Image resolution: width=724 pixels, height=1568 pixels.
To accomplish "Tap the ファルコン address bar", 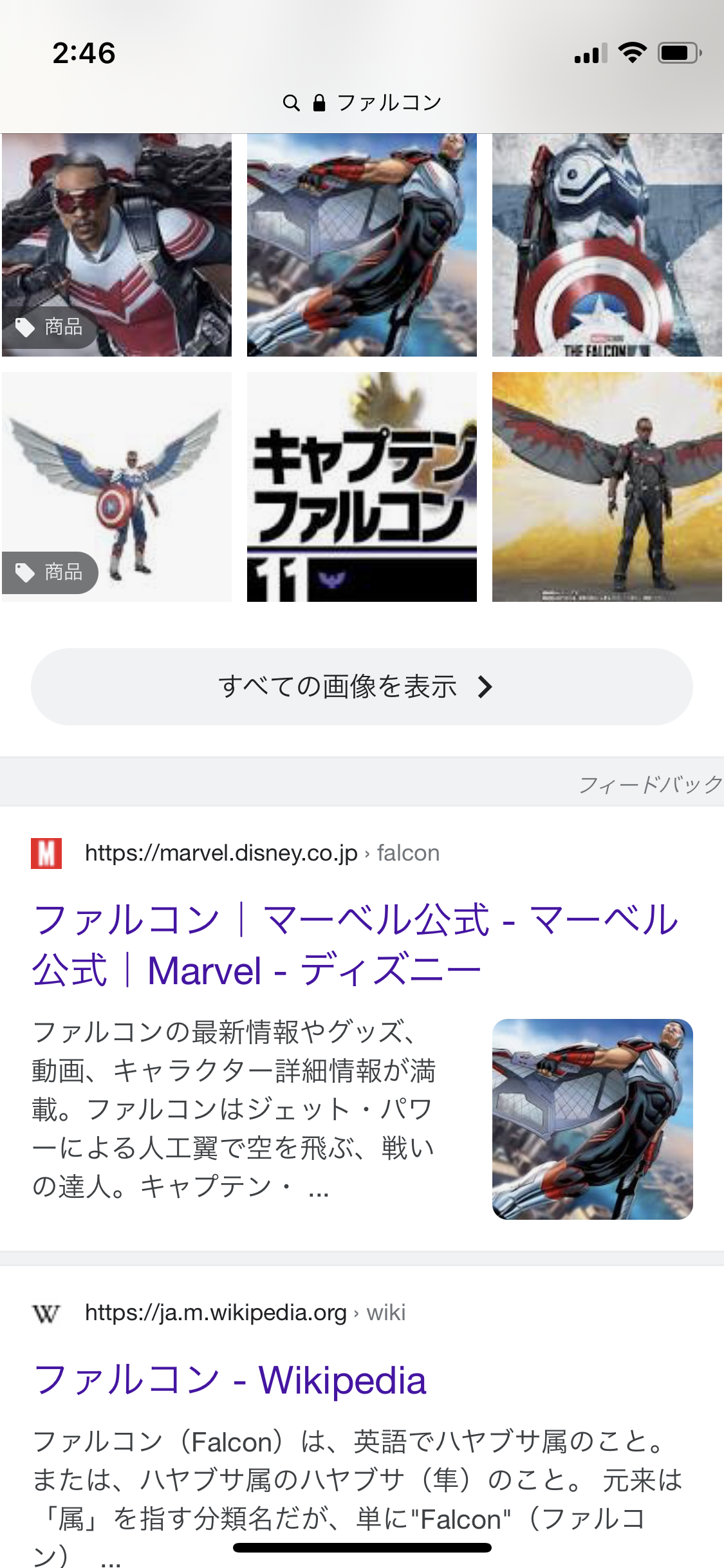I will [362, 103].
